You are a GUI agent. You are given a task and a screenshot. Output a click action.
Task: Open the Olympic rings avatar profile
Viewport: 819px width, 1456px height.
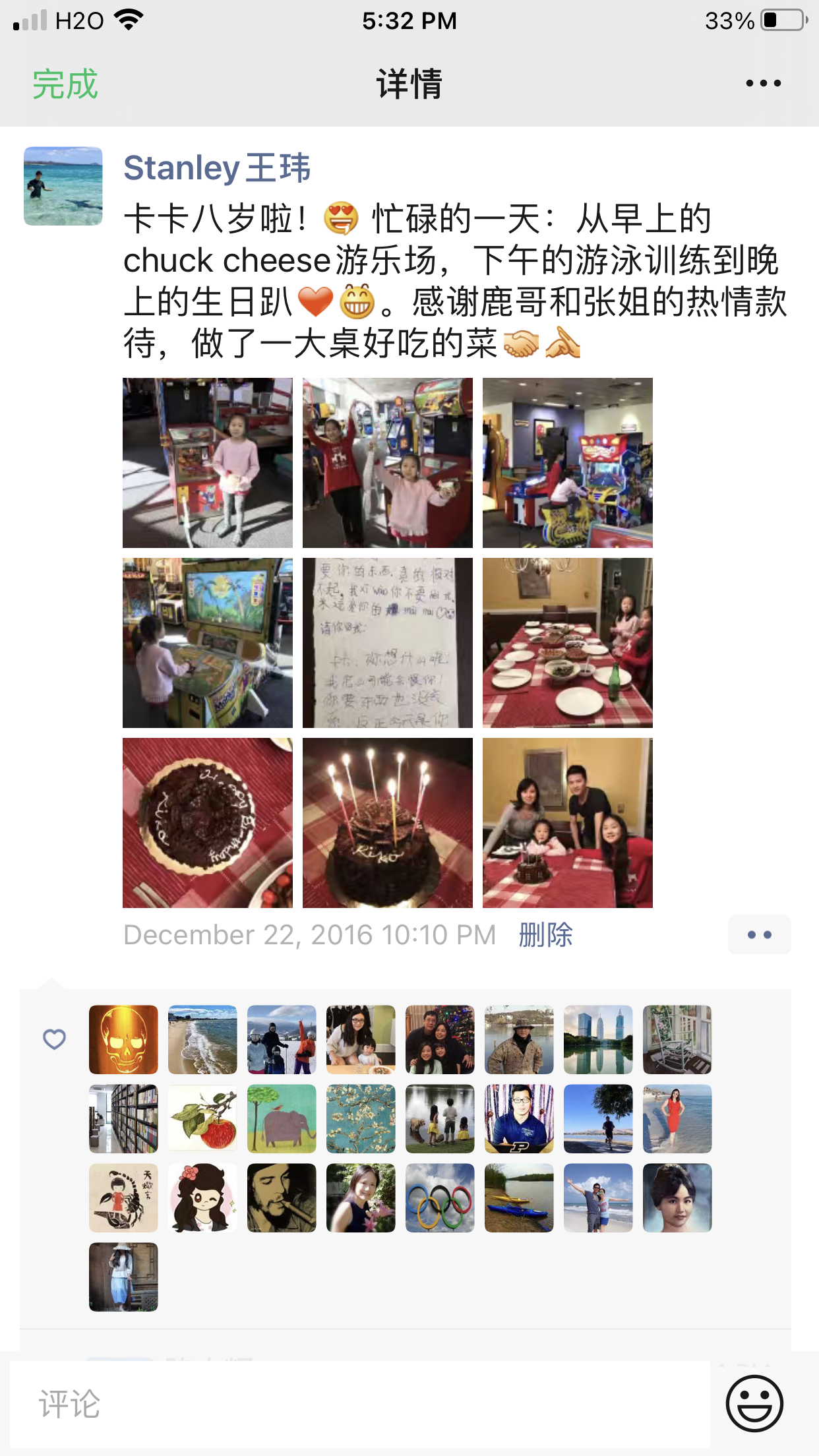tap(440, 1198)
